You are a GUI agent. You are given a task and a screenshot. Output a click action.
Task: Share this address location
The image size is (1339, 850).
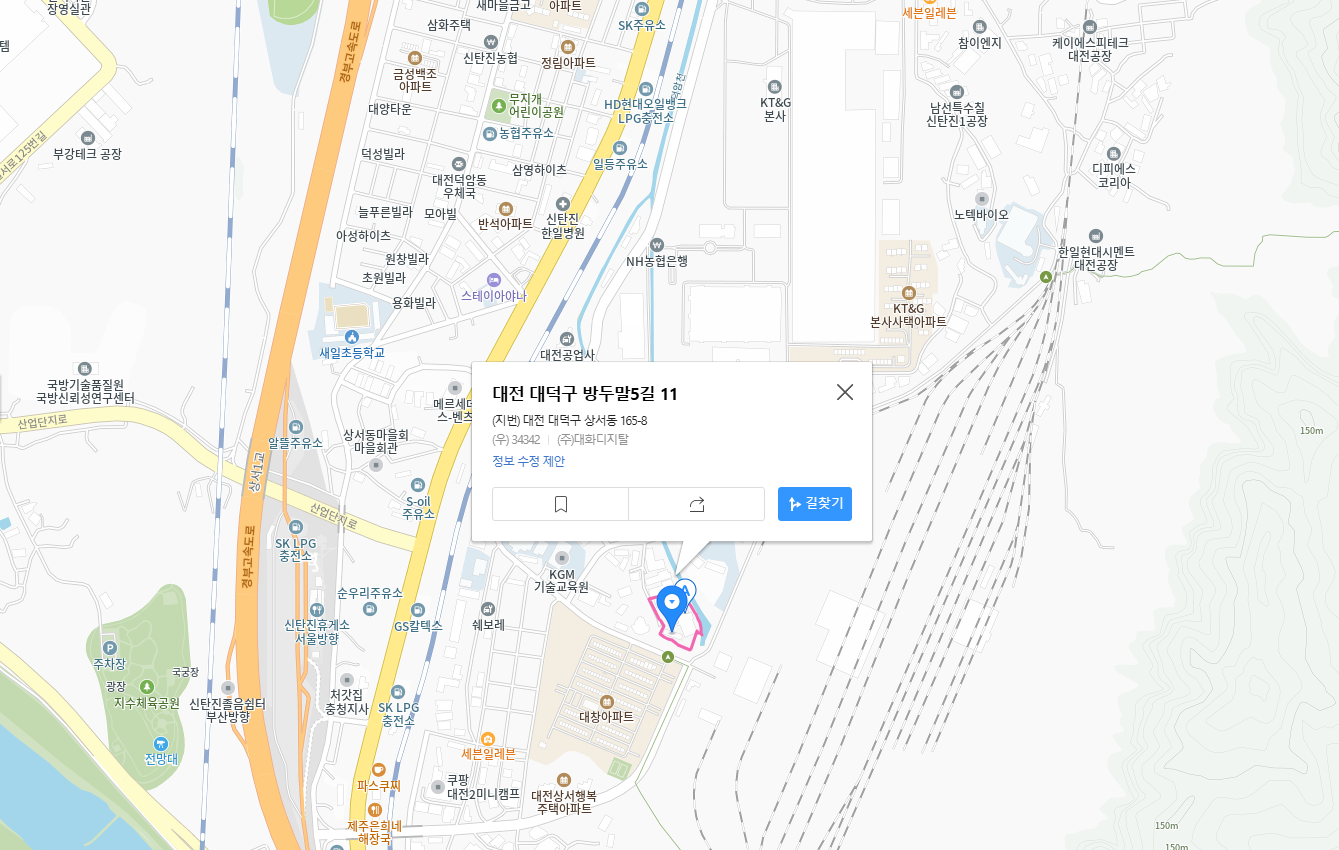tap(697, 504)
